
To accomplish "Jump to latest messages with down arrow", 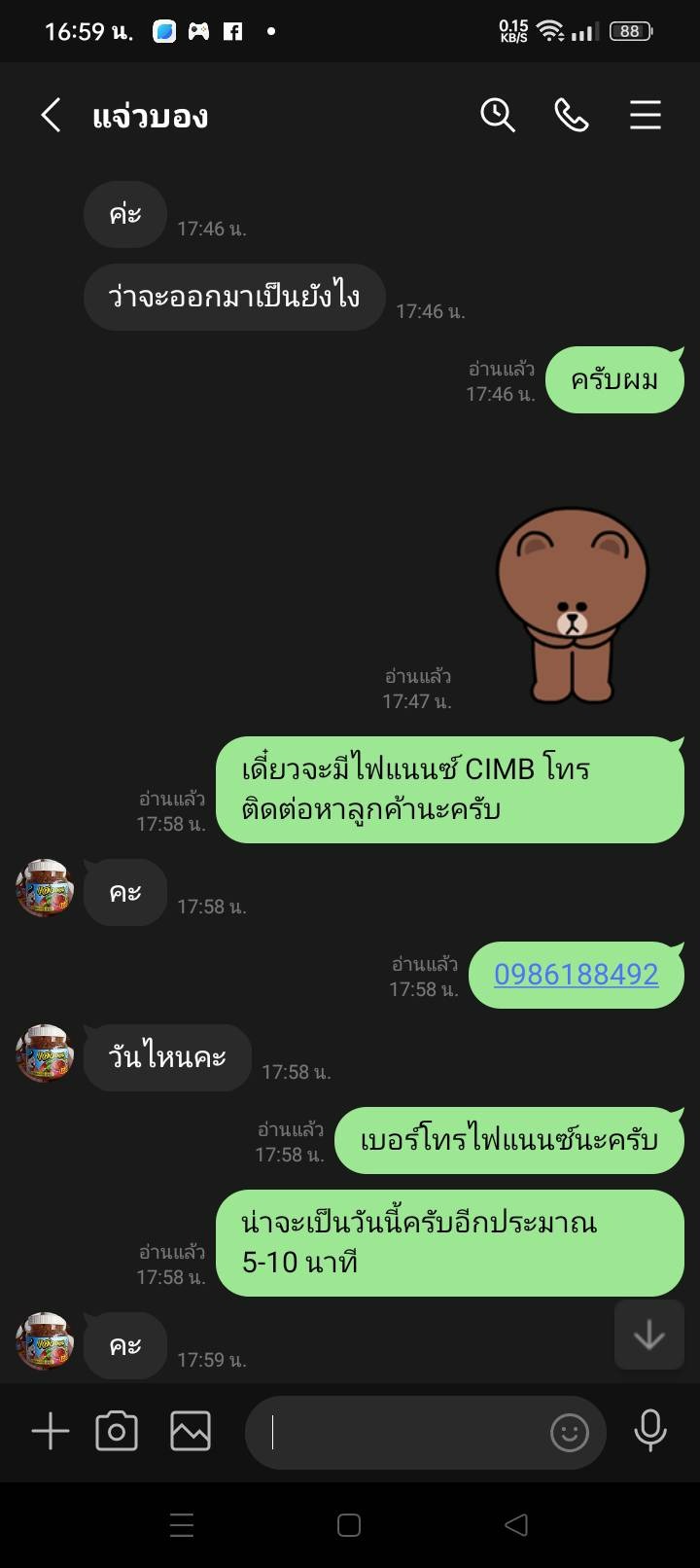I will tap(649, 1335).
